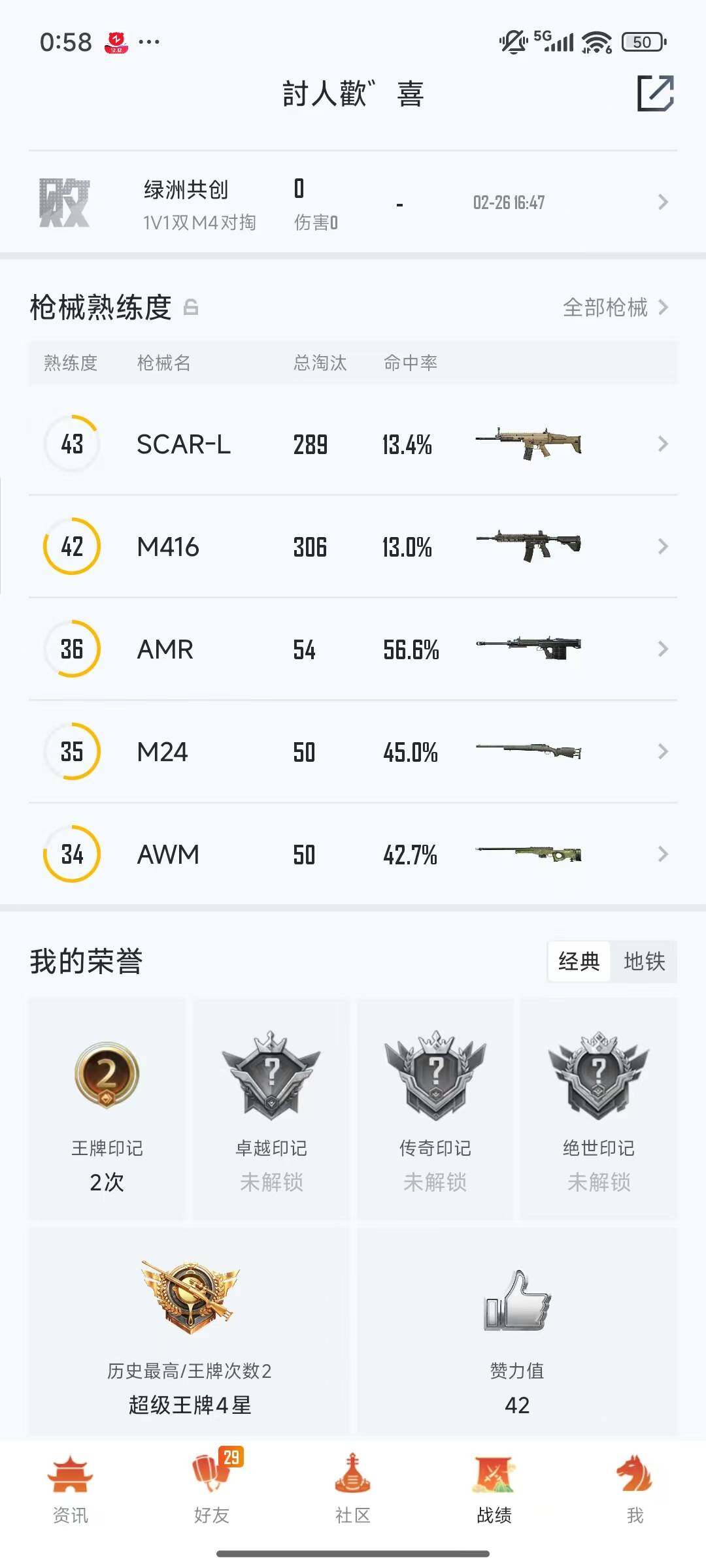
Task: Tap the M416 proficiency ring showing 42
Action: click(72, 547)
